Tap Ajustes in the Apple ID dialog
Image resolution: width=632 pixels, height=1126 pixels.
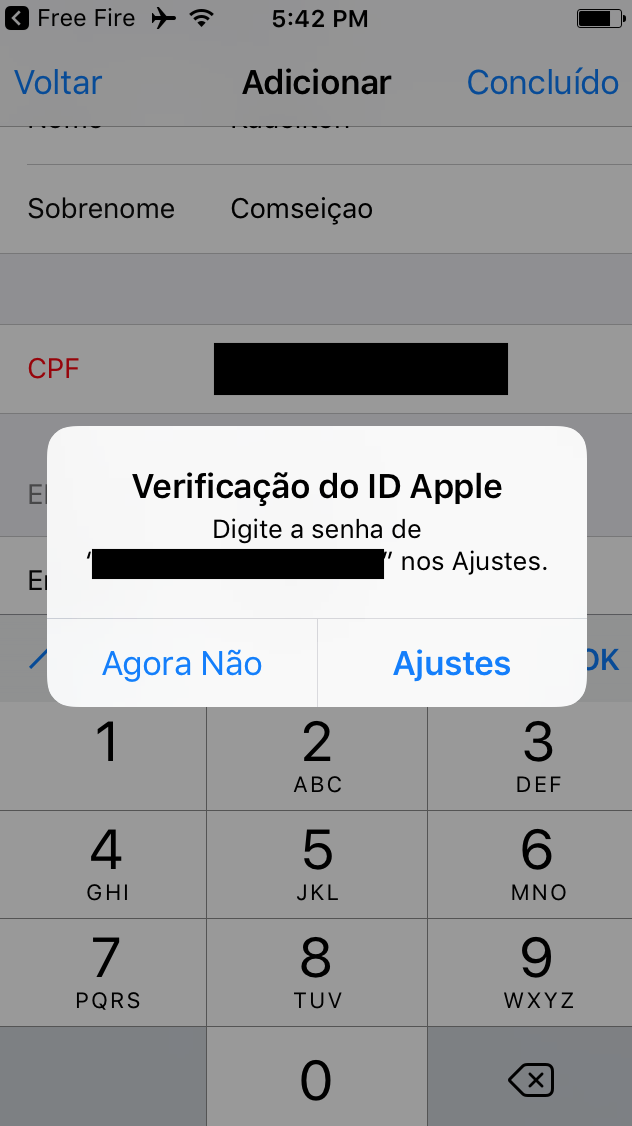click(452, 664)
